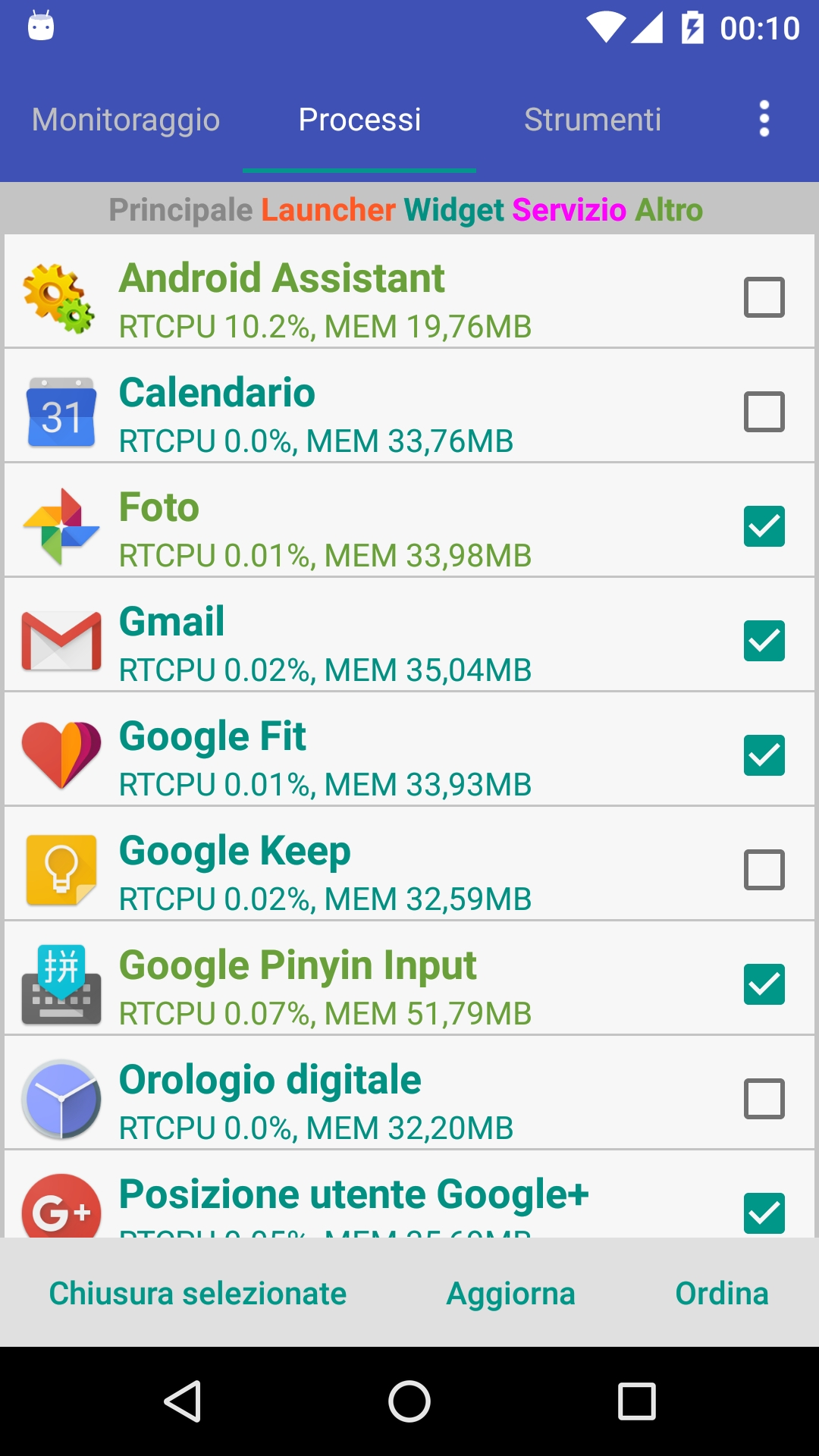Switch to the Strumenti tab

593,120
